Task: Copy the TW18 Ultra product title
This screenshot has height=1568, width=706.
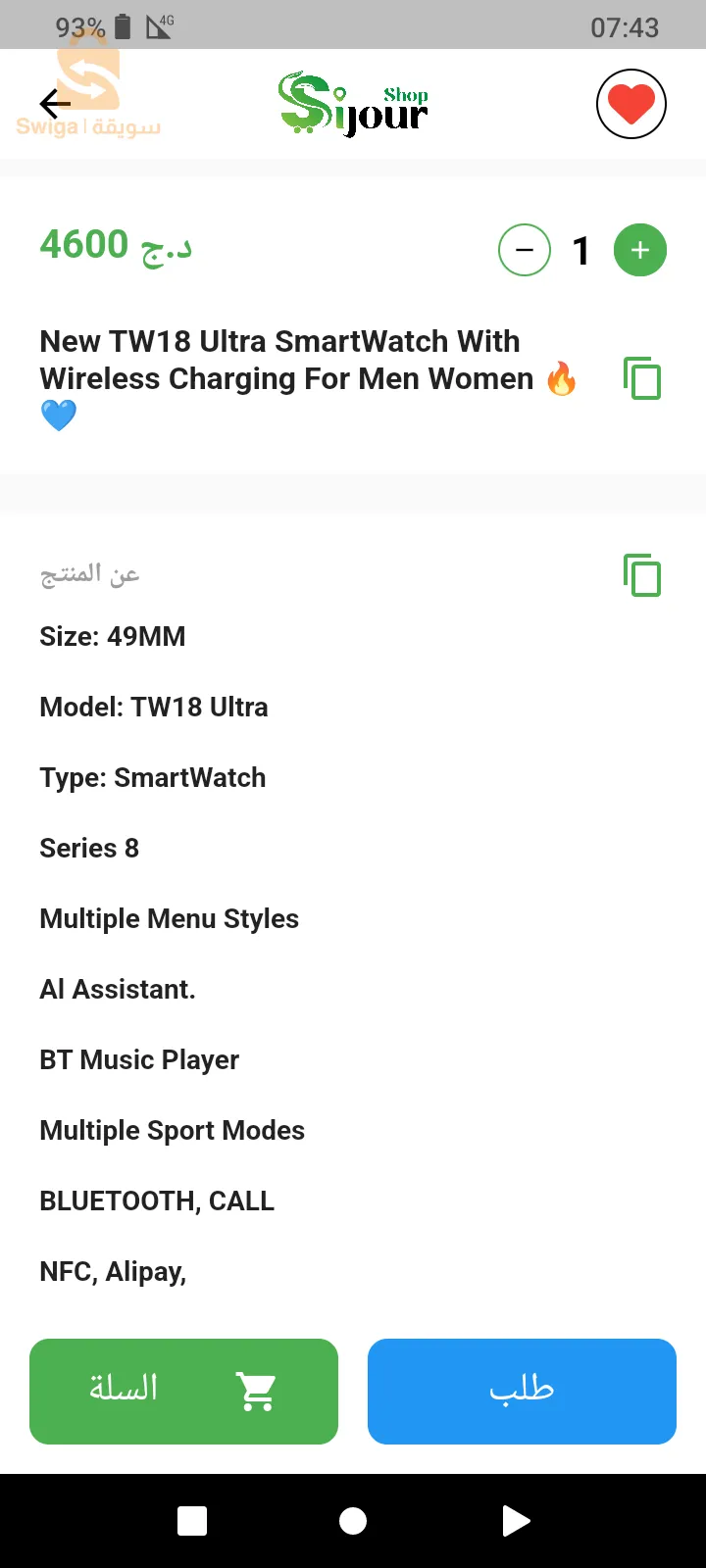Action: coord(642,378)
